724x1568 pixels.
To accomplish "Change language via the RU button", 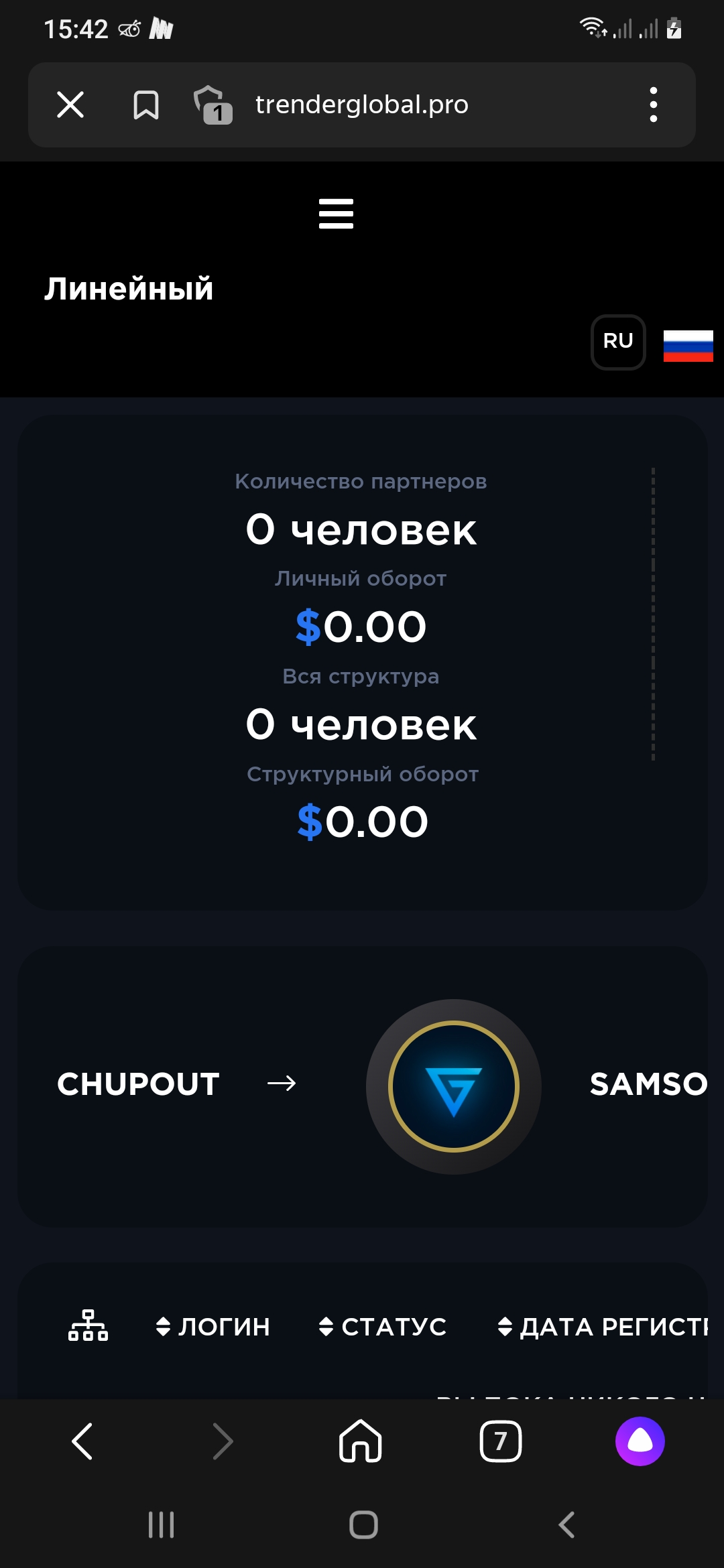I will point(618,342).
